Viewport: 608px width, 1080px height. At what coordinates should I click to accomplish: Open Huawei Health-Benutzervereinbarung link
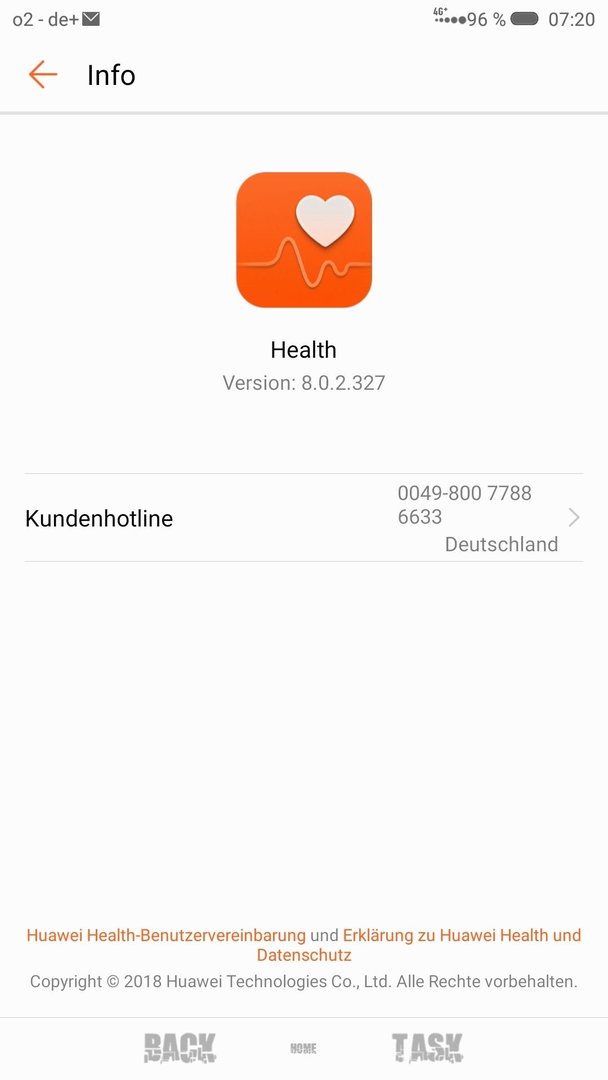pyautogui.click(x=166, y=935)
